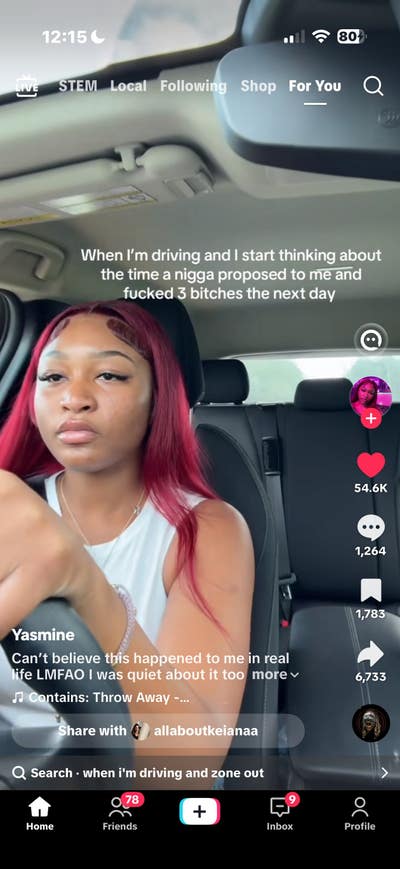The height and width of the screenshot is (869, 400).
Task: Go to the Friends tab
Action: tap(120, 812)
